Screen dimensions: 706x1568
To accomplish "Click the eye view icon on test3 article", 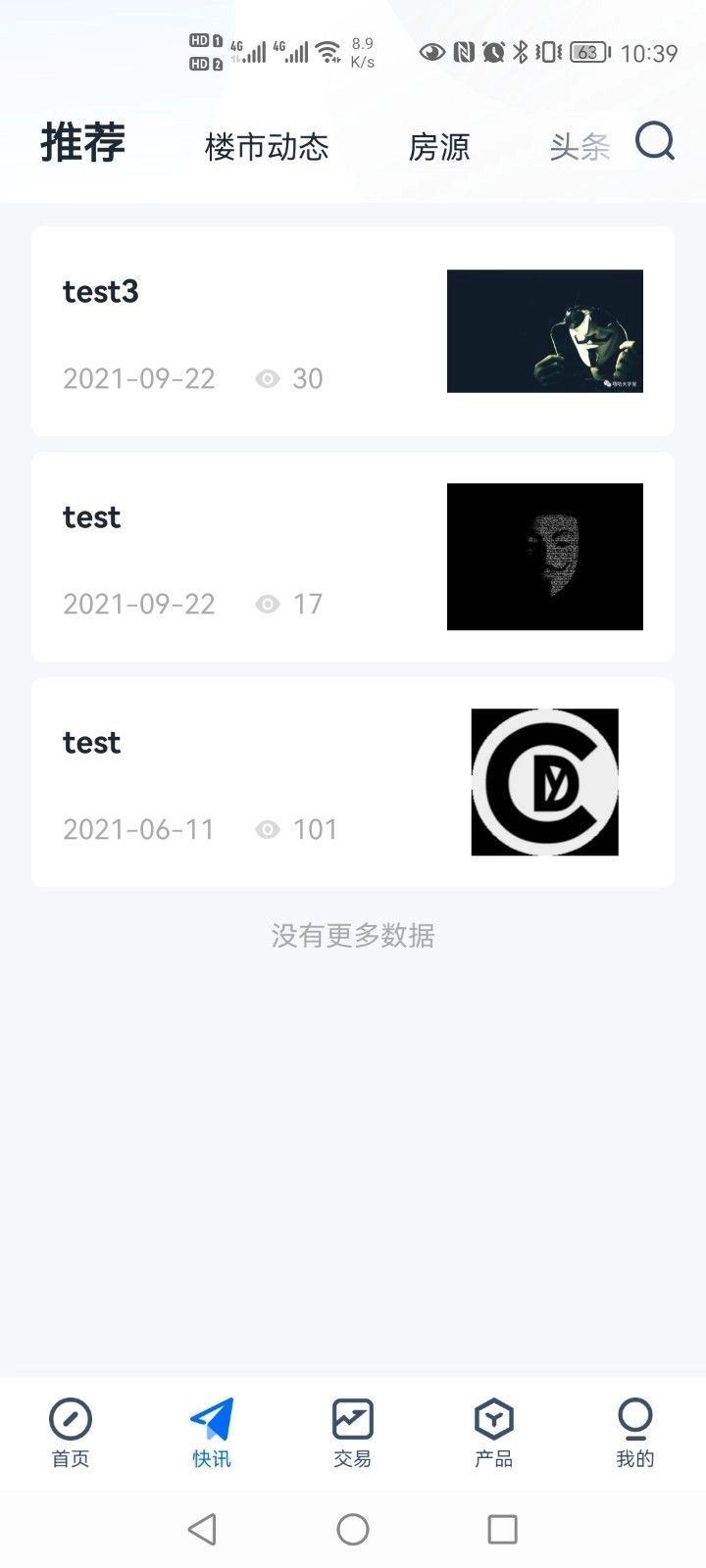I will click(267, 378).
